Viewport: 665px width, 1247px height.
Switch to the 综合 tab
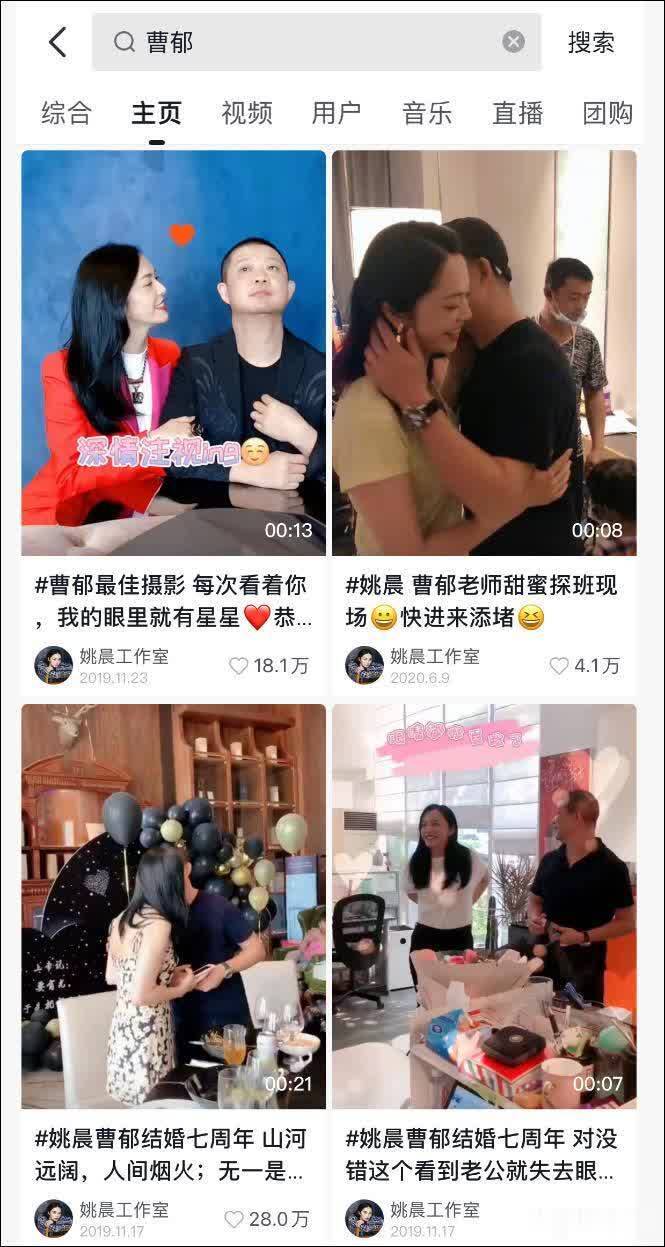point(66,113)
